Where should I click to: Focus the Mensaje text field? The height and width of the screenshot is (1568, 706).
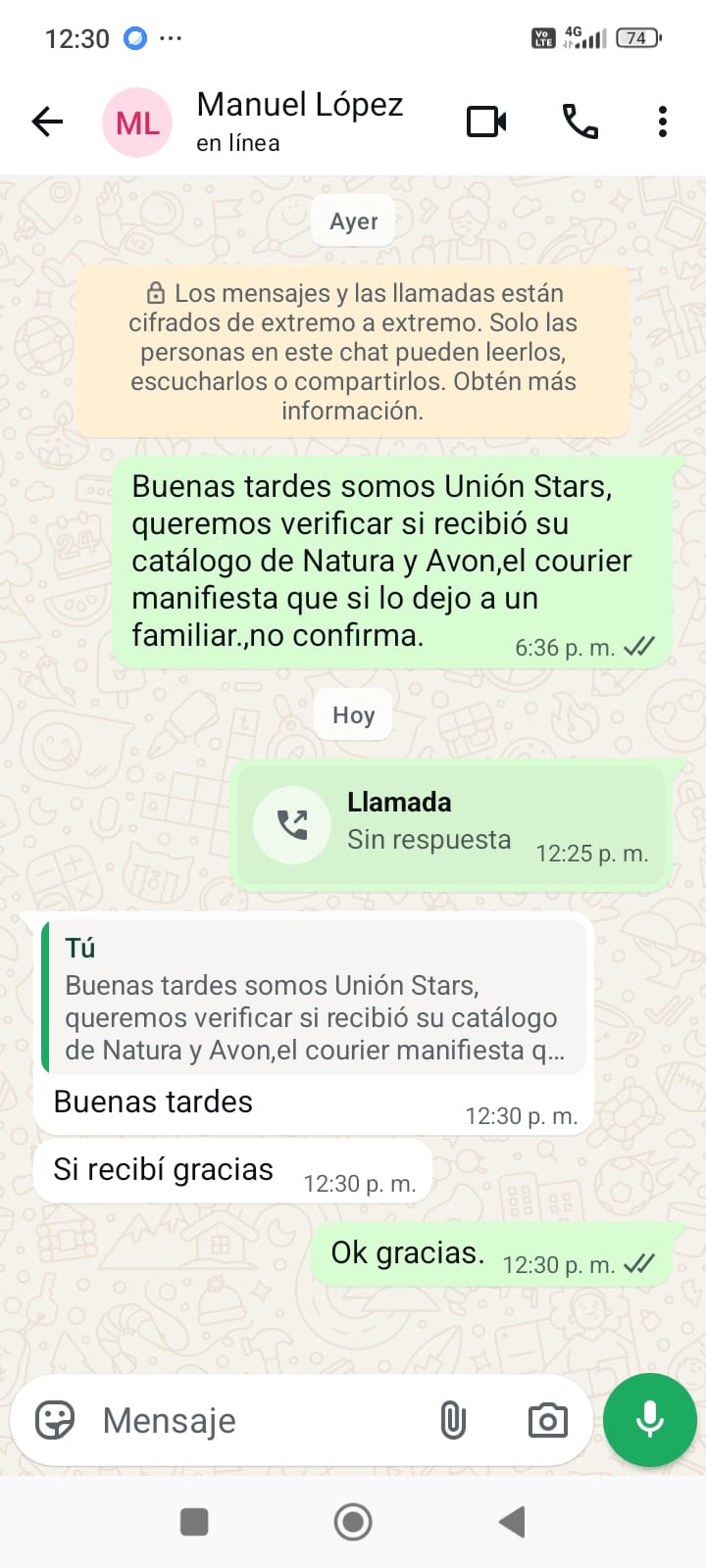click(255, 1420)
